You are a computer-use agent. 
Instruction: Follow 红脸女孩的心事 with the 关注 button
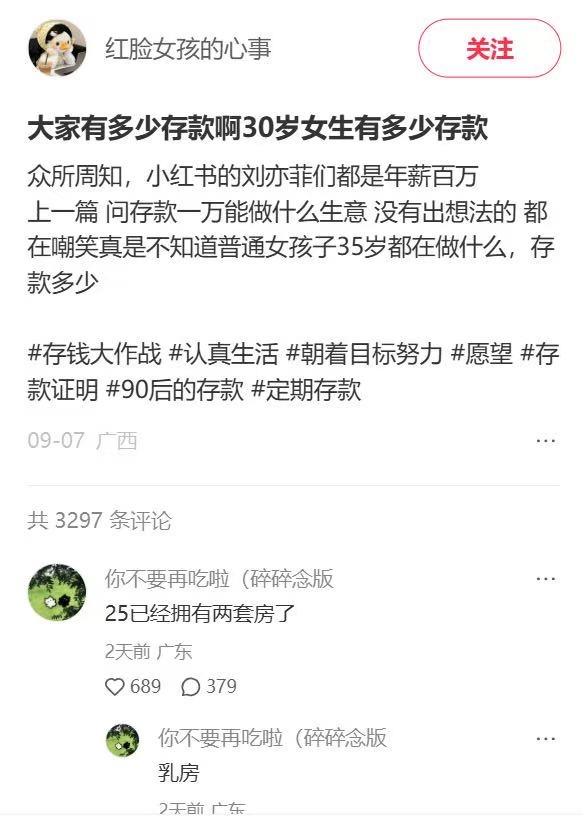[489, 48]
